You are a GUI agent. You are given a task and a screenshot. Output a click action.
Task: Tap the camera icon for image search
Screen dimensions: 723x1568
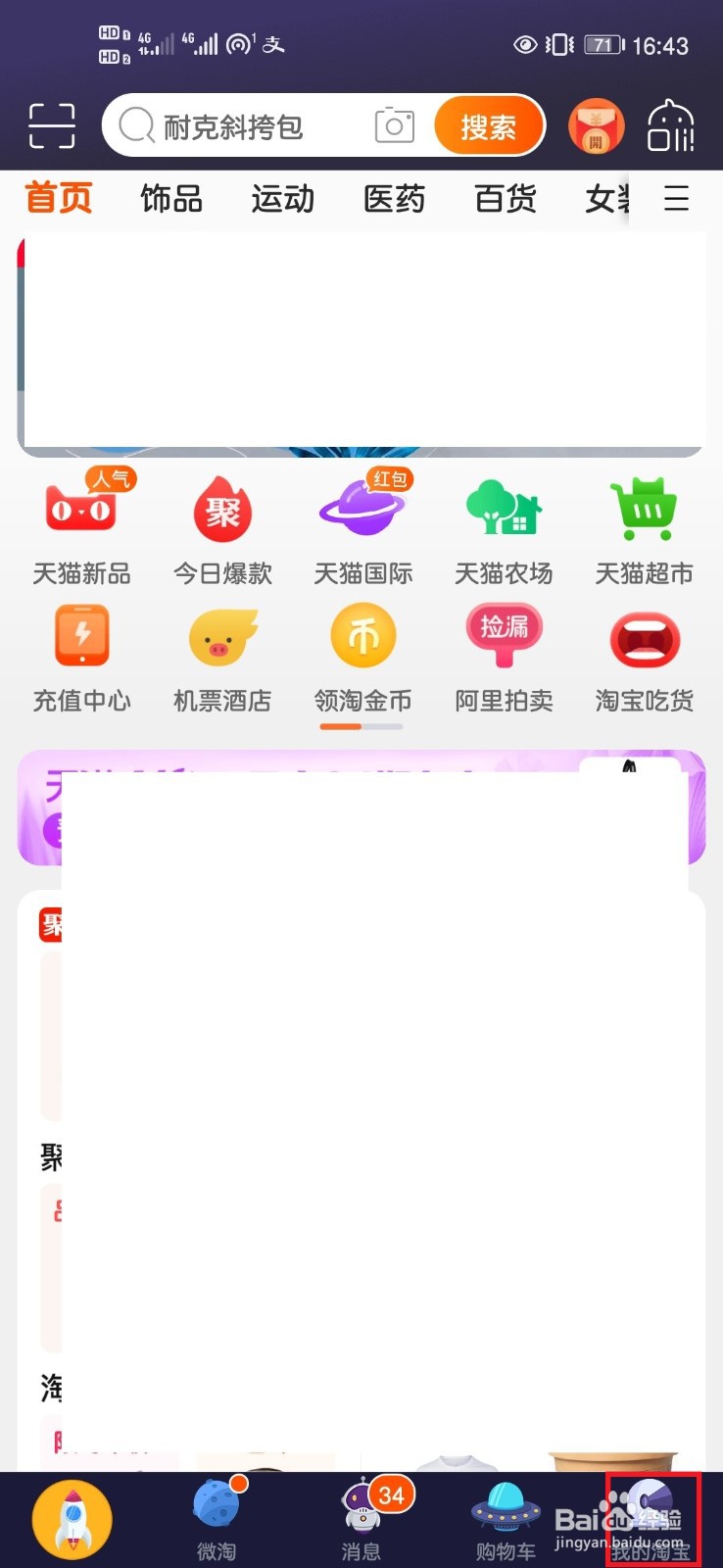coord(394,125)
